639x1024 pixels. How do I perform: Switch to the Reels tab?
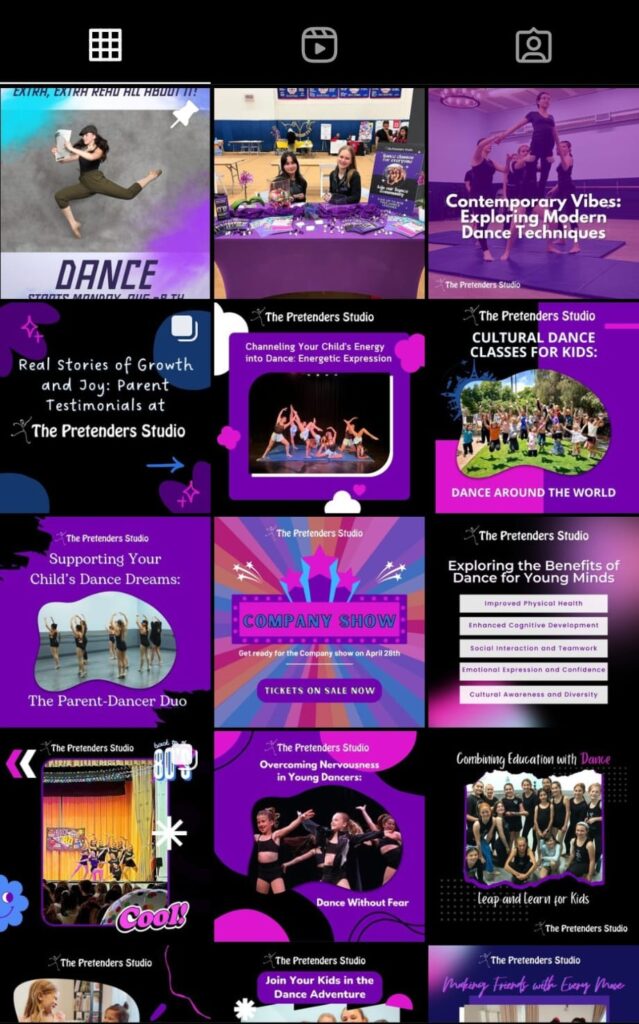(x=320, y=45)
